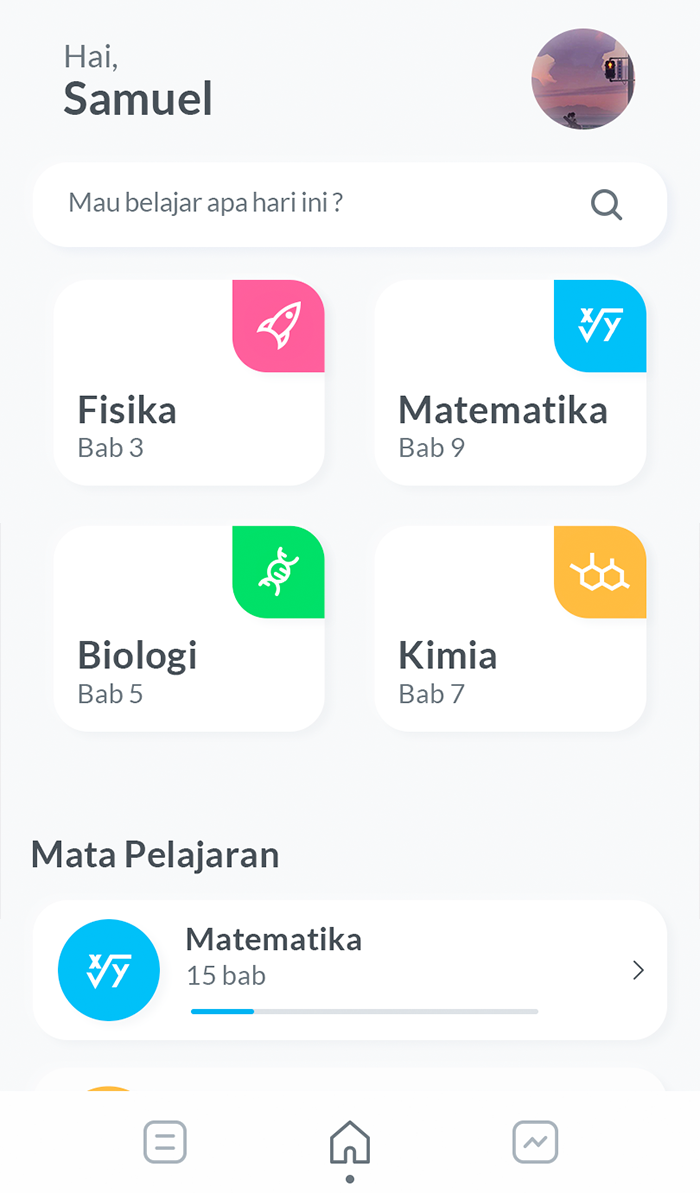Open the Kimia Bab 7 card
This screenshot has height=1193, width=700.
(511, 628)
